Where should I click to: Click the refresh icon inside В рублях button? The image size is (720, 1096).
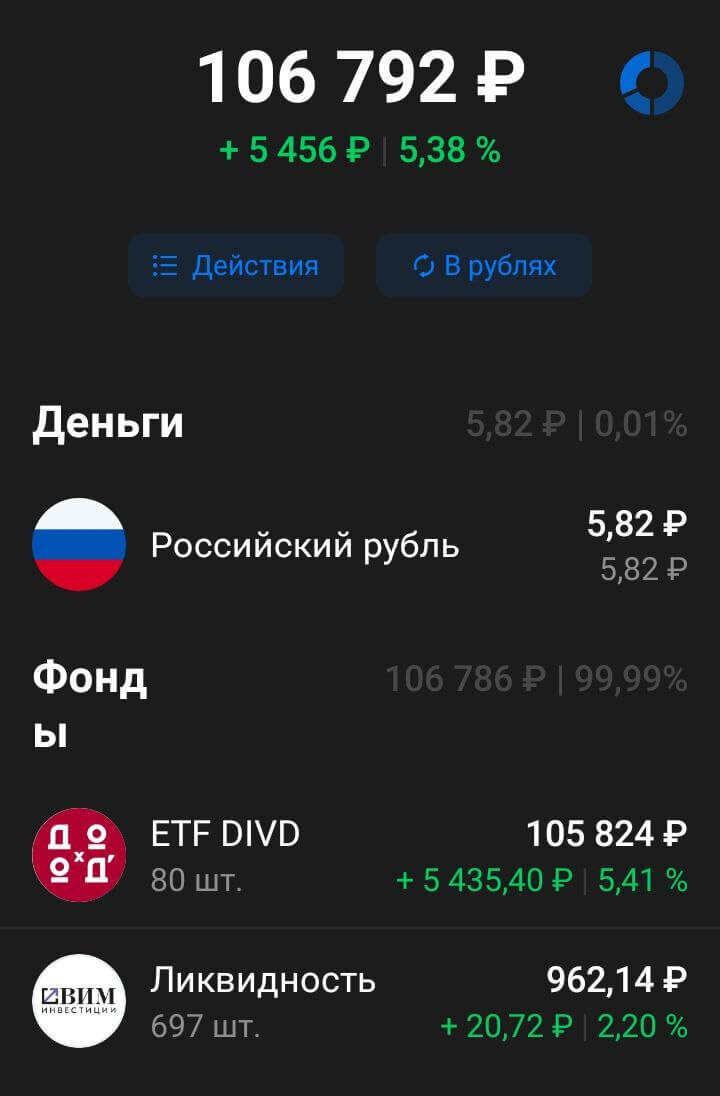(424, 265)
